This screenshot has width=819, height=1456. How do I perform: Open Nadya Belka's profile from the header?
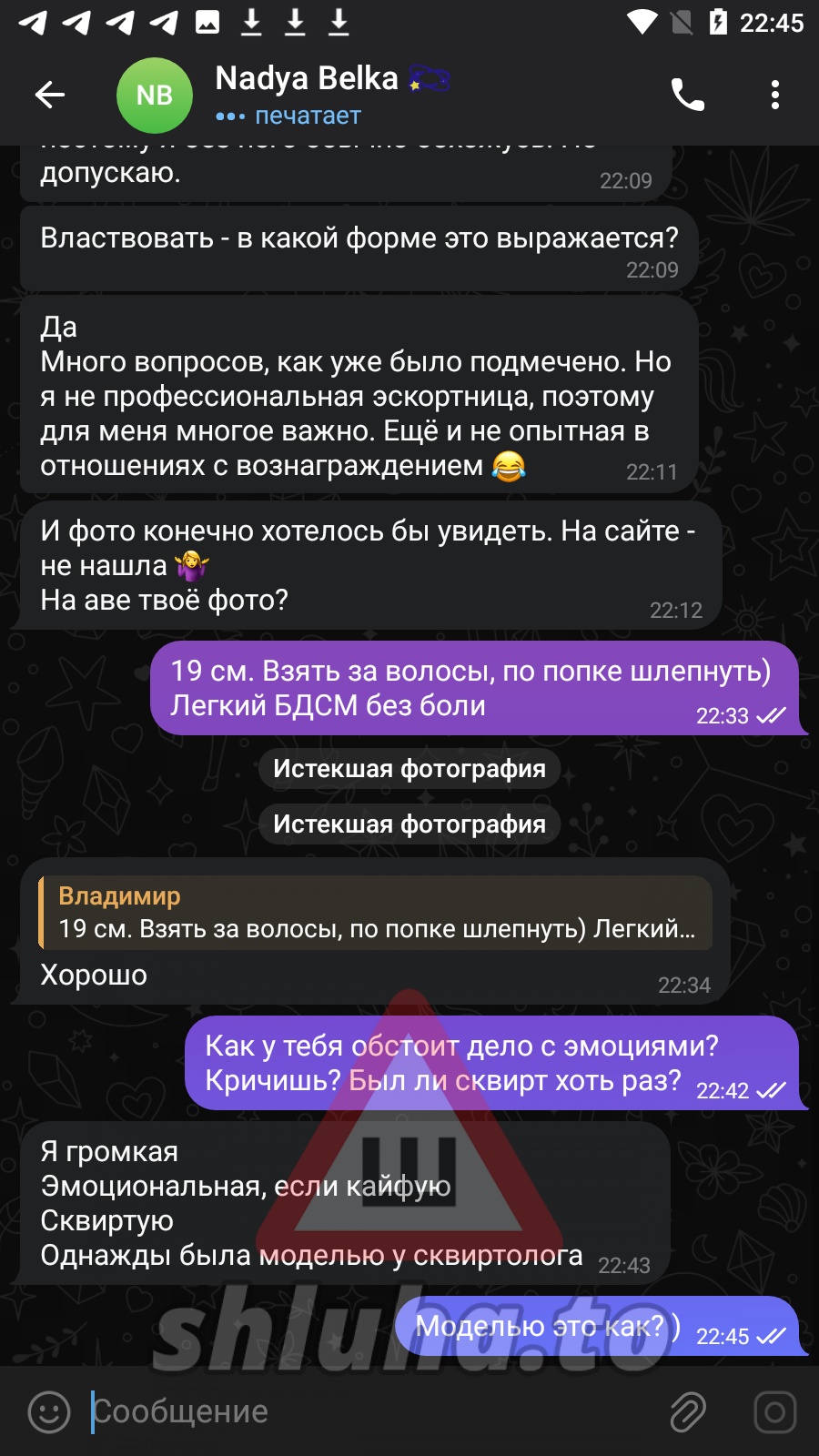tap(306, 94)
